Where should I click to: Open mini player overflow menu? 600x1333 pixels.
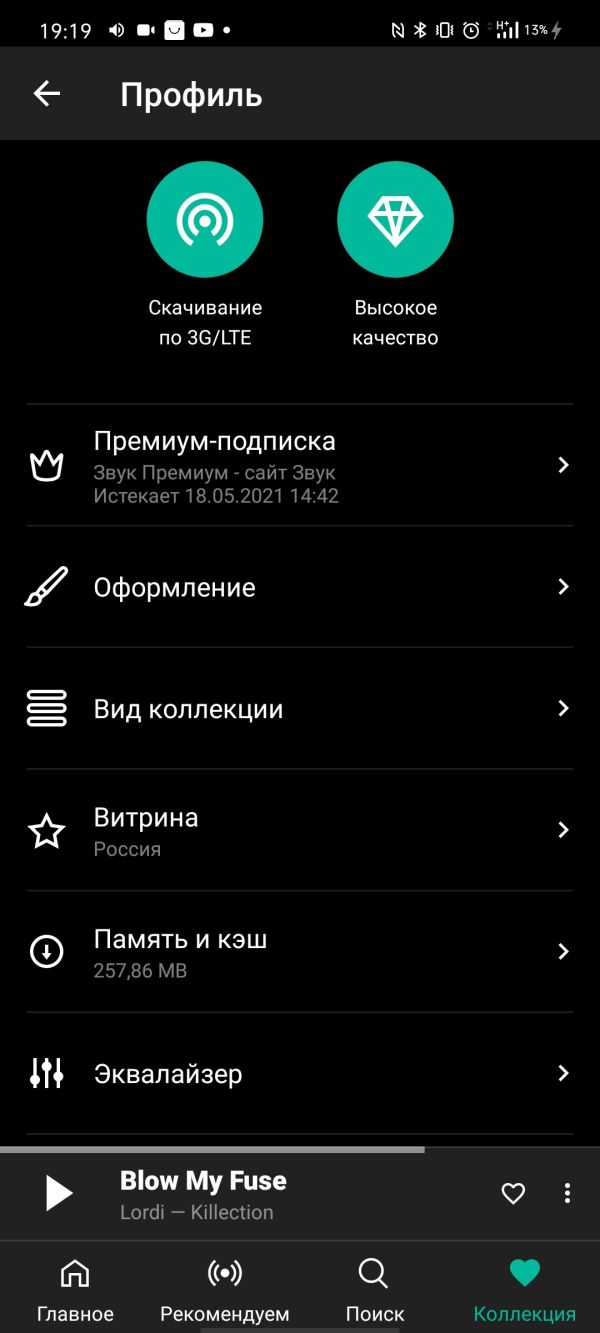tap(567, 1193)
